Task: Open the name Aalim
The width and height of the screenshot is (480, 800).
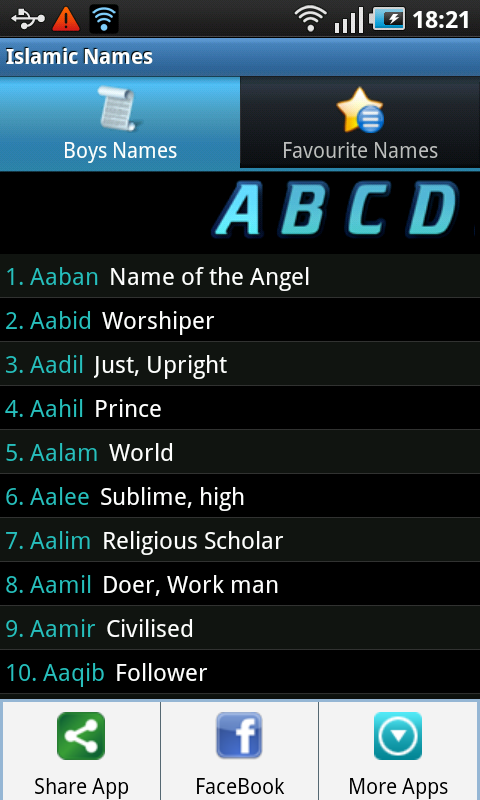Action: (x=240, y=540)
